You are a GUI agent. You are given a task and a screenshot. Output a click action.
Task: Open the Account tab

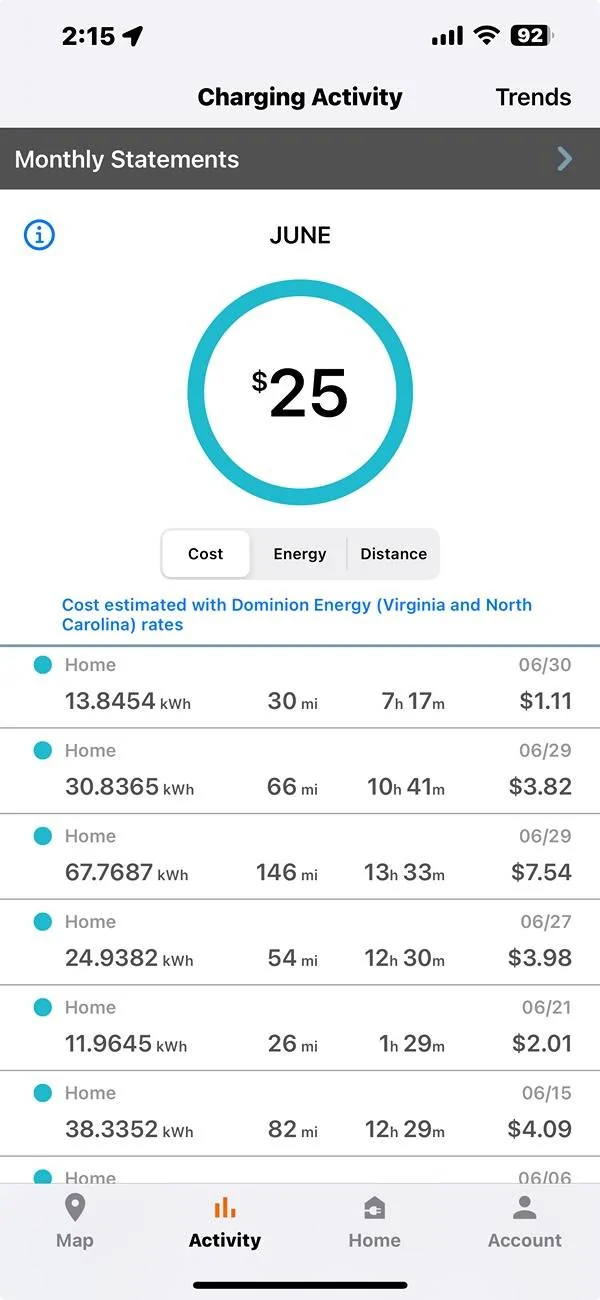pyautogui.click(x=525, y=1222)
